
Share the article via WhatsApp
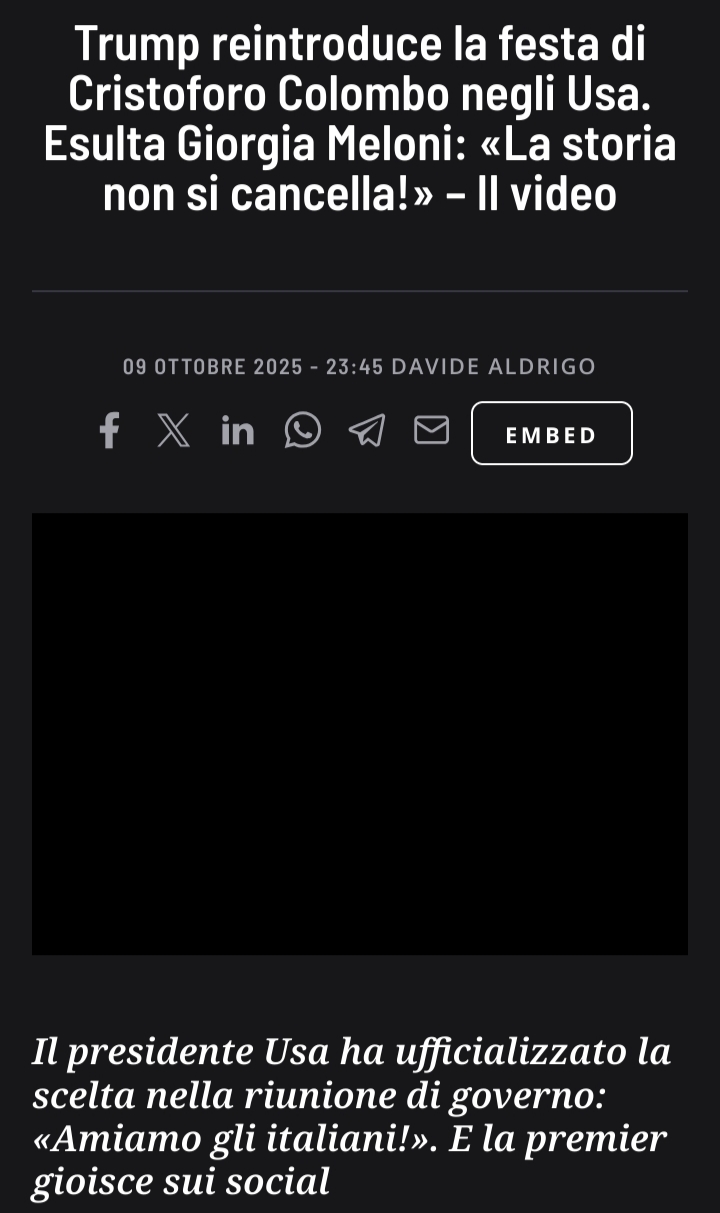click(x=303, y=431)
